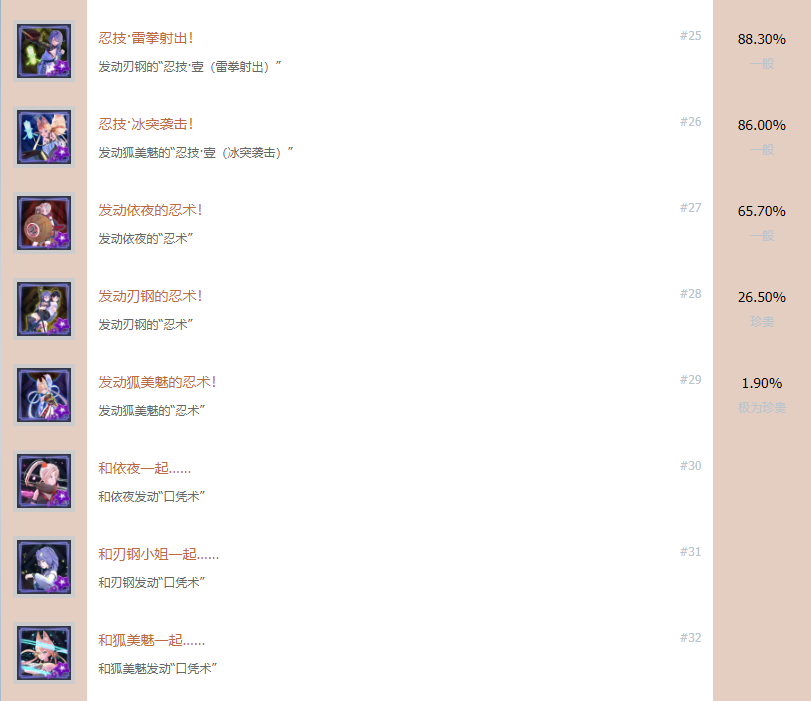Select trophy 发动狐美魅的忍术!

[157, 382]
